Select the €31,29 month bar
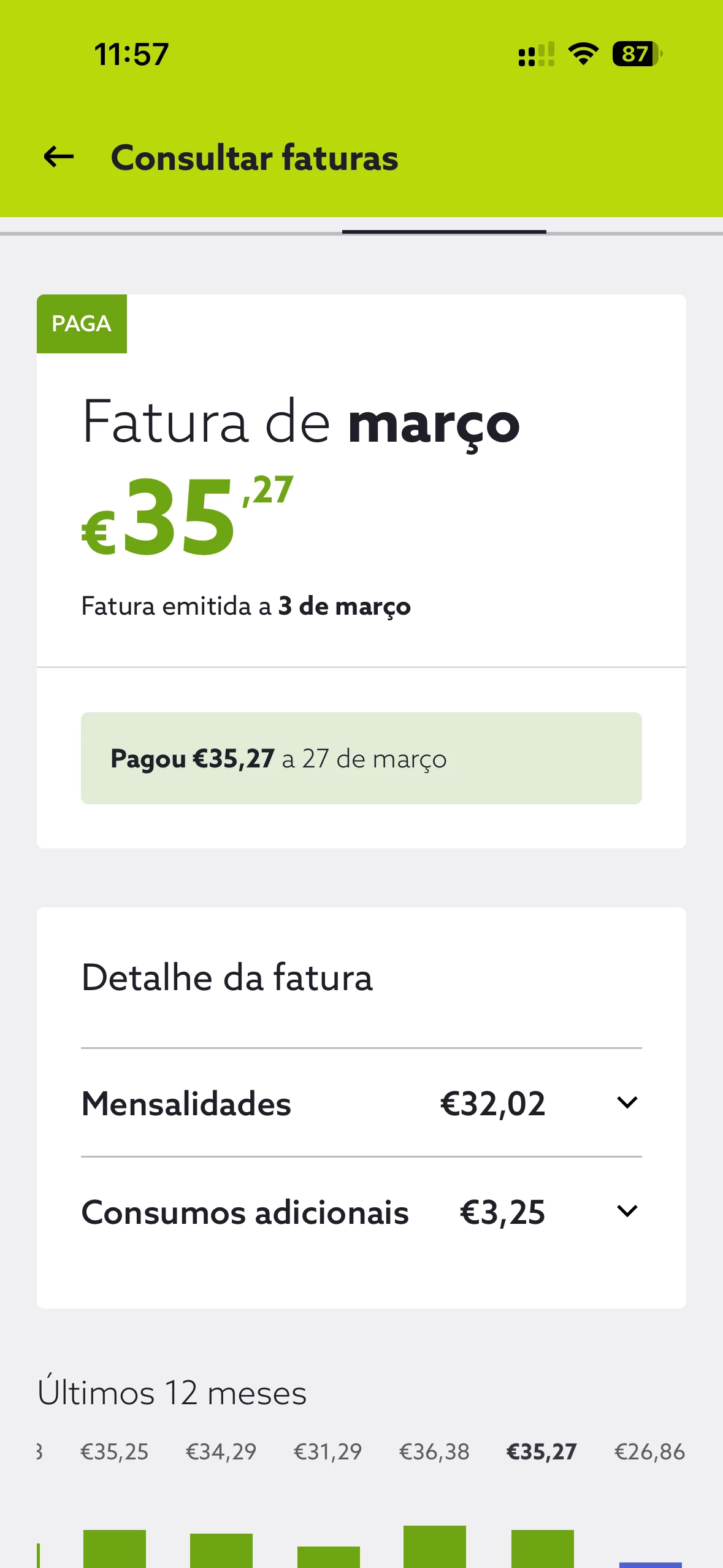The height and width of the screenshot is (1568, 723). tap(329, 1556)
